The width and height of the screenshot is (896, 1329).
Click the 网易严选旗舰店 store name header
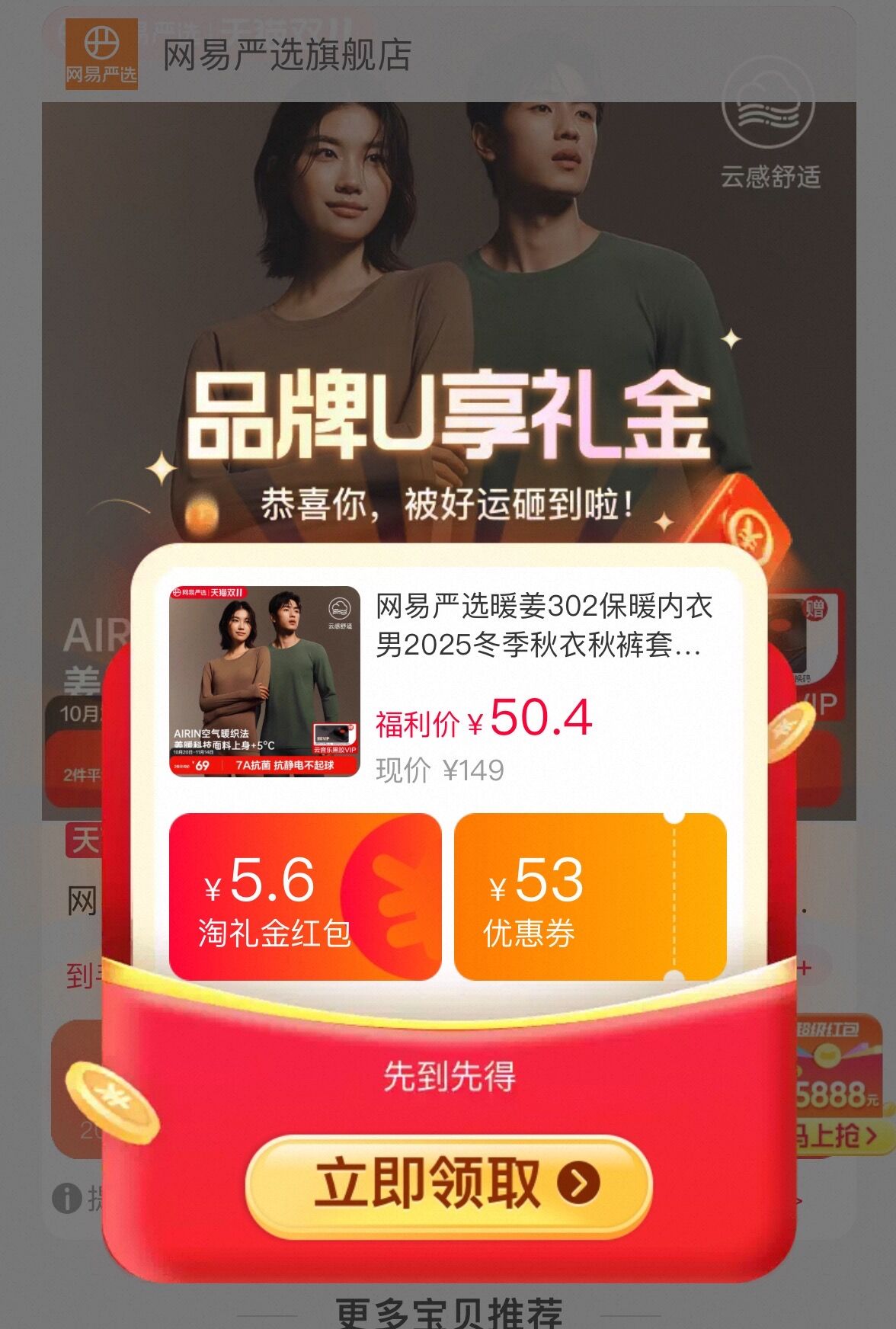[x=286, y=54]
